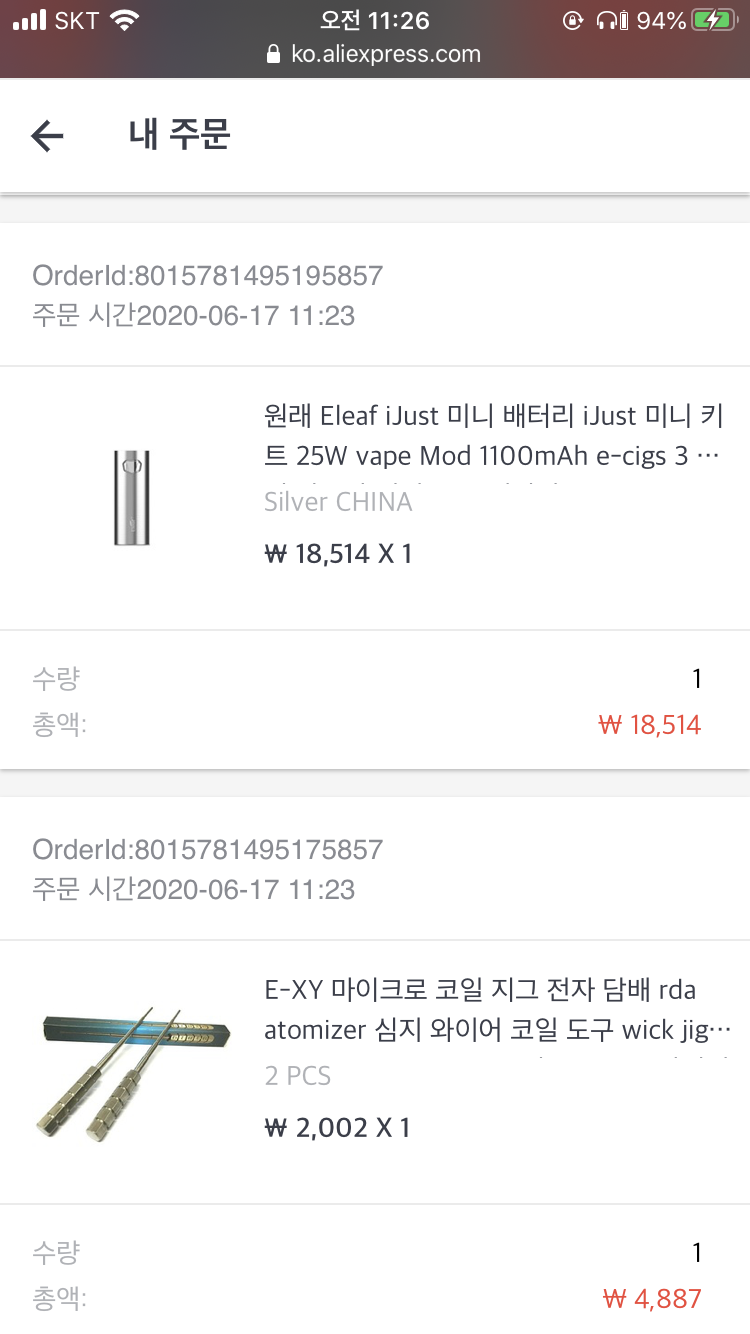This screenshot has height=1334, width=750.
Task: Tap the ko.aliexpress.com address bar
Action: pyautogui.click(x=374, y=54)
